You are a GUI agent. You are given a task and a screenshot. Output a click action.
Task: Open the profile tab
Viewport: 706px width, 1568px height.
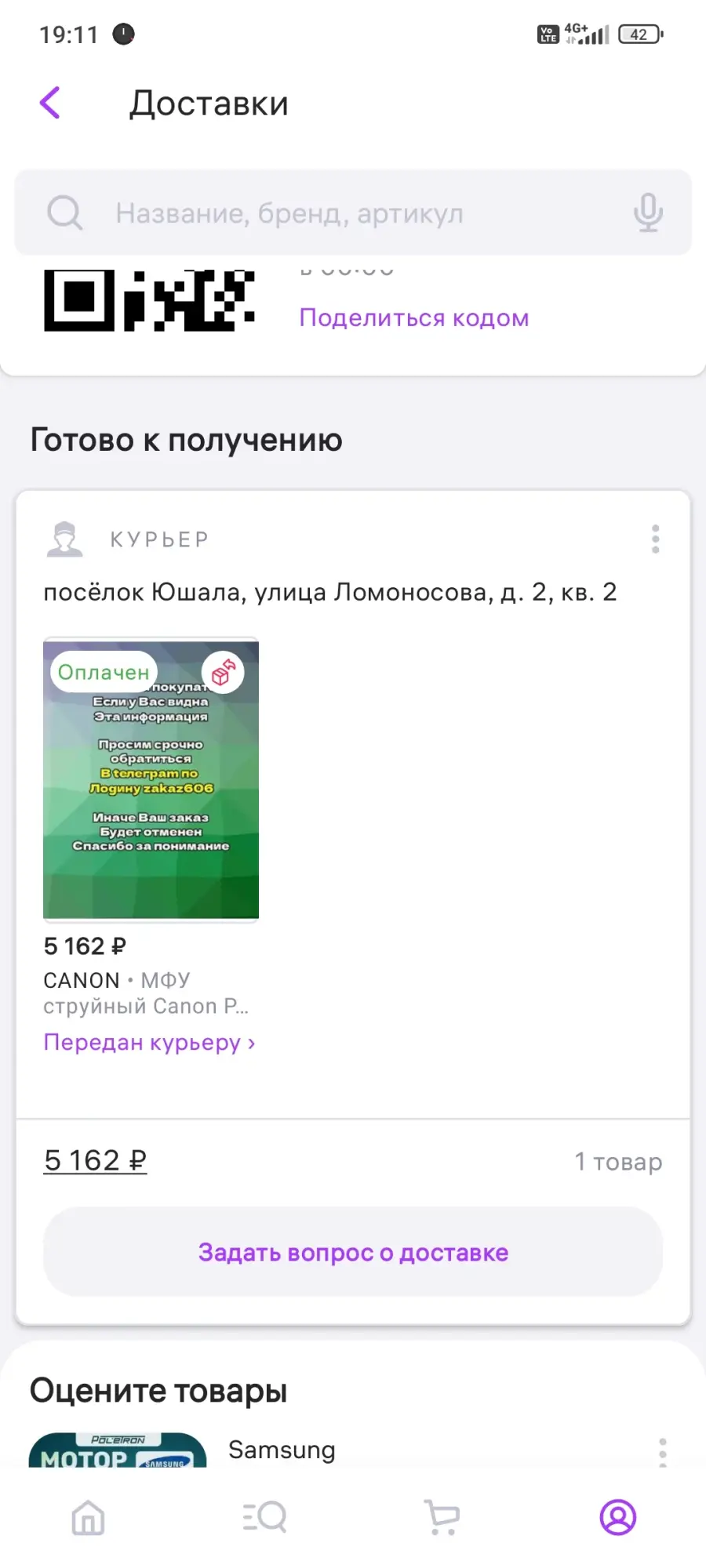[618, 1518]
